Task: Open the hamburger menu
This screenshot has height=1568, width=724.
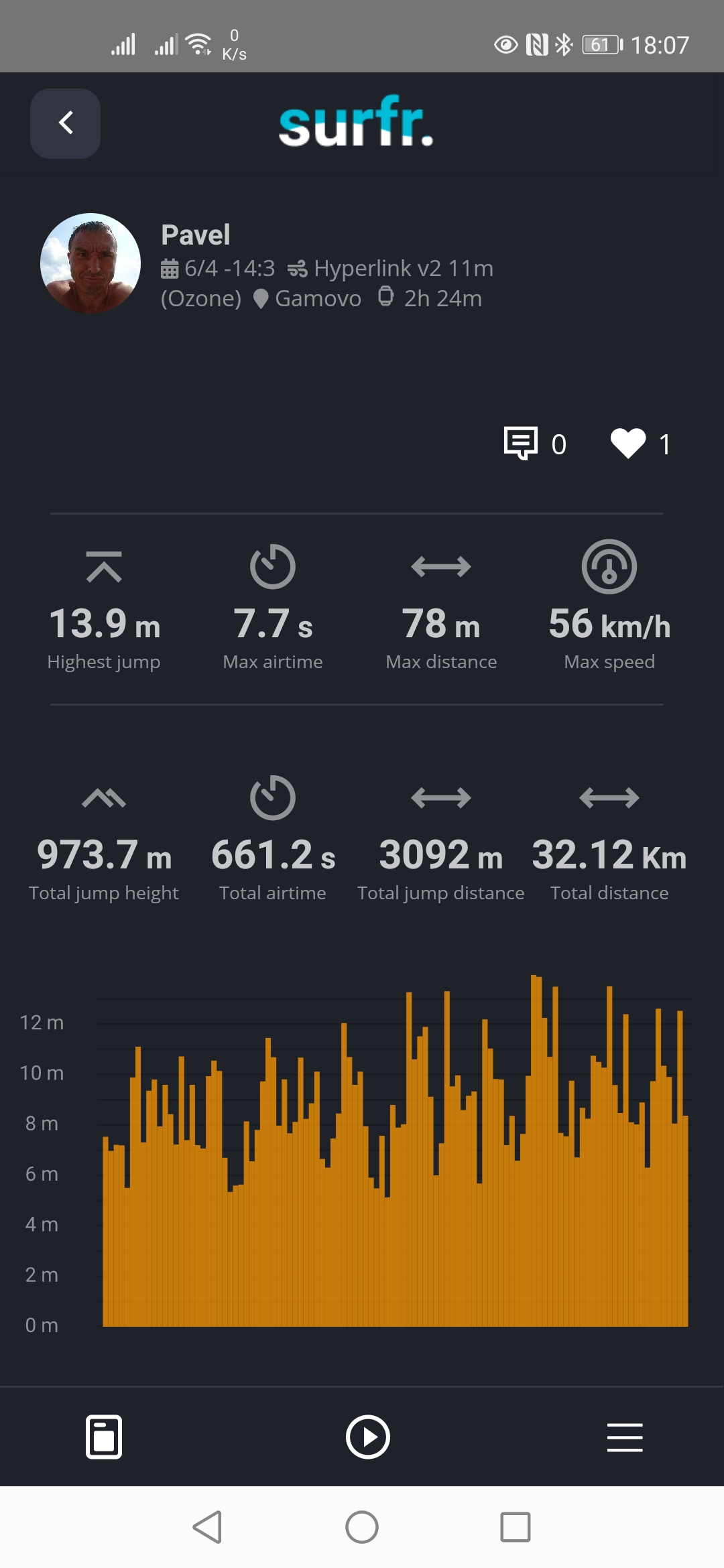Action: point(625,1437)
